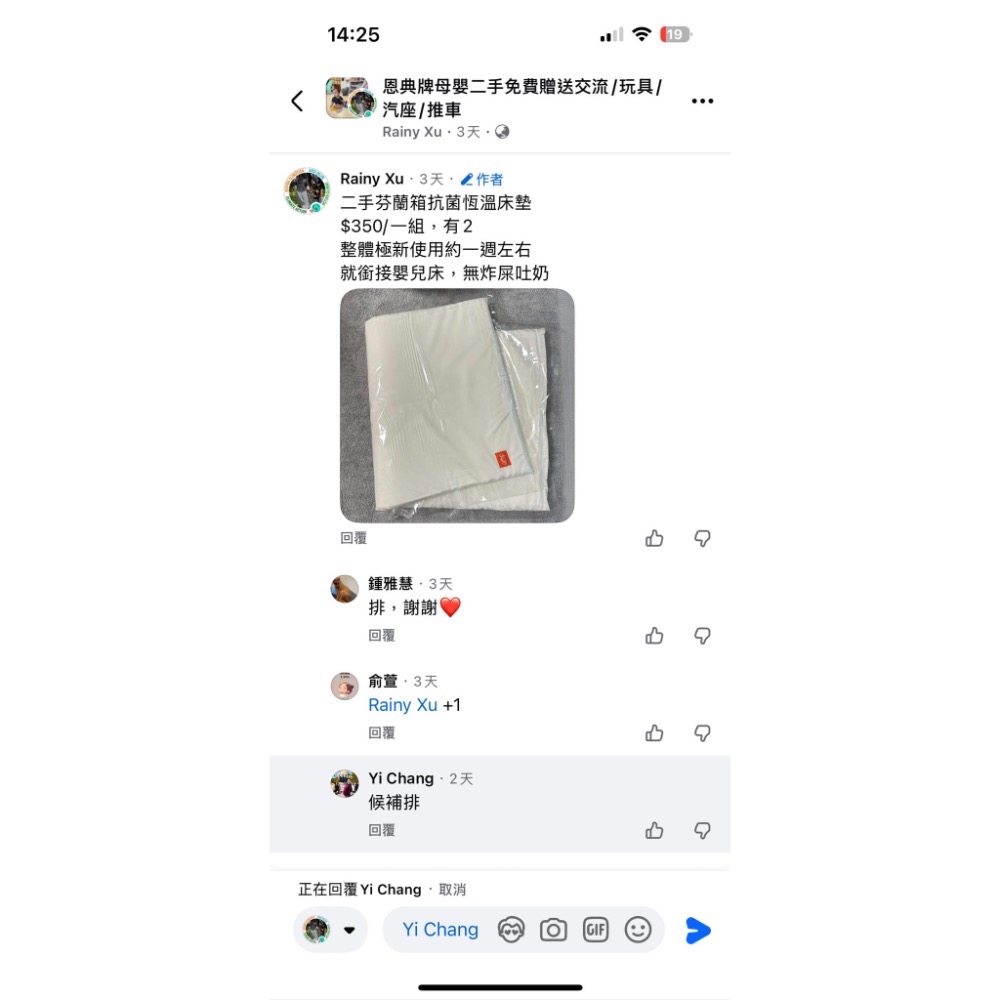Reply to 鍾雅慧's comment
Screen dimensions: 1000x1000
coord(381,635)
